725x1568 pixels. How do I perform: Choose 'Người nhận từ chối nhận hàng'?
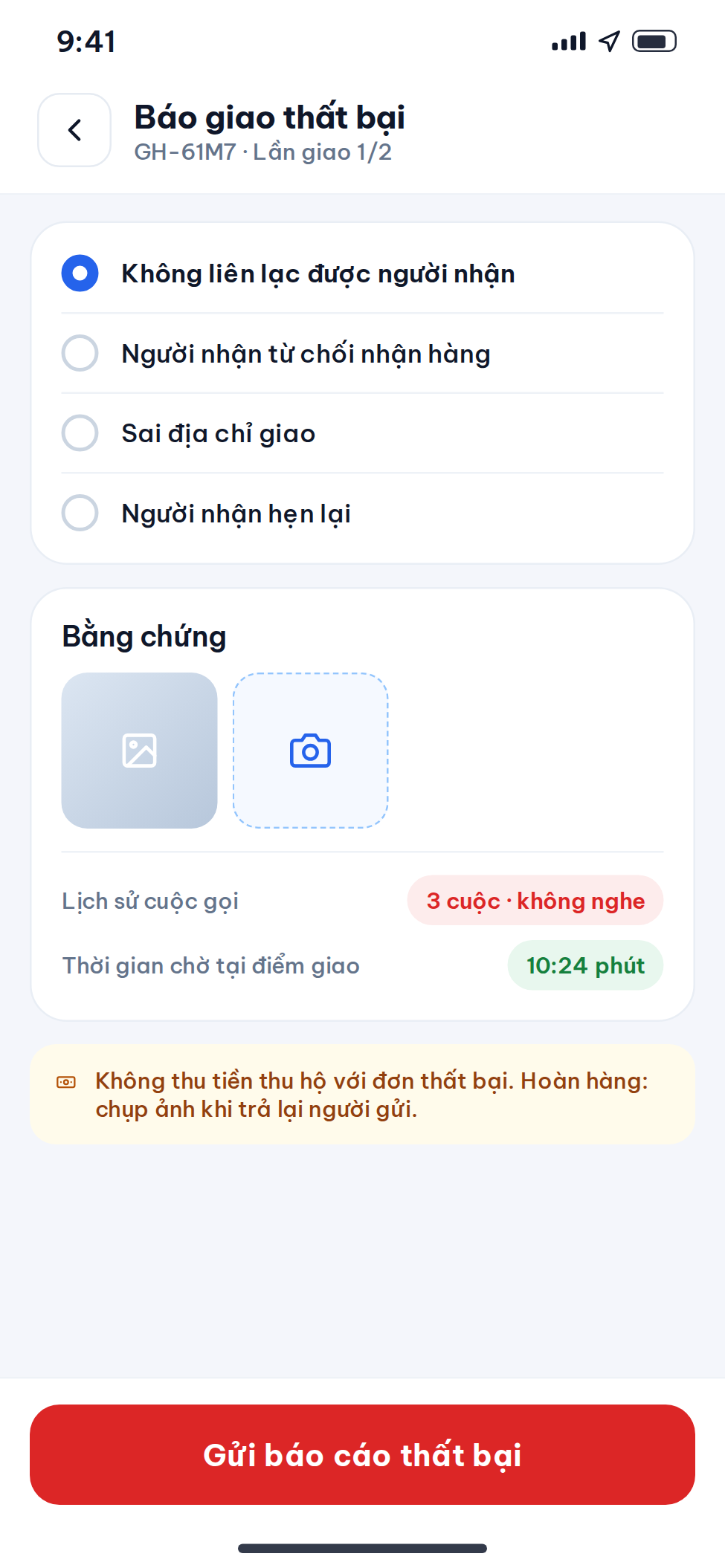click(362, 354)
